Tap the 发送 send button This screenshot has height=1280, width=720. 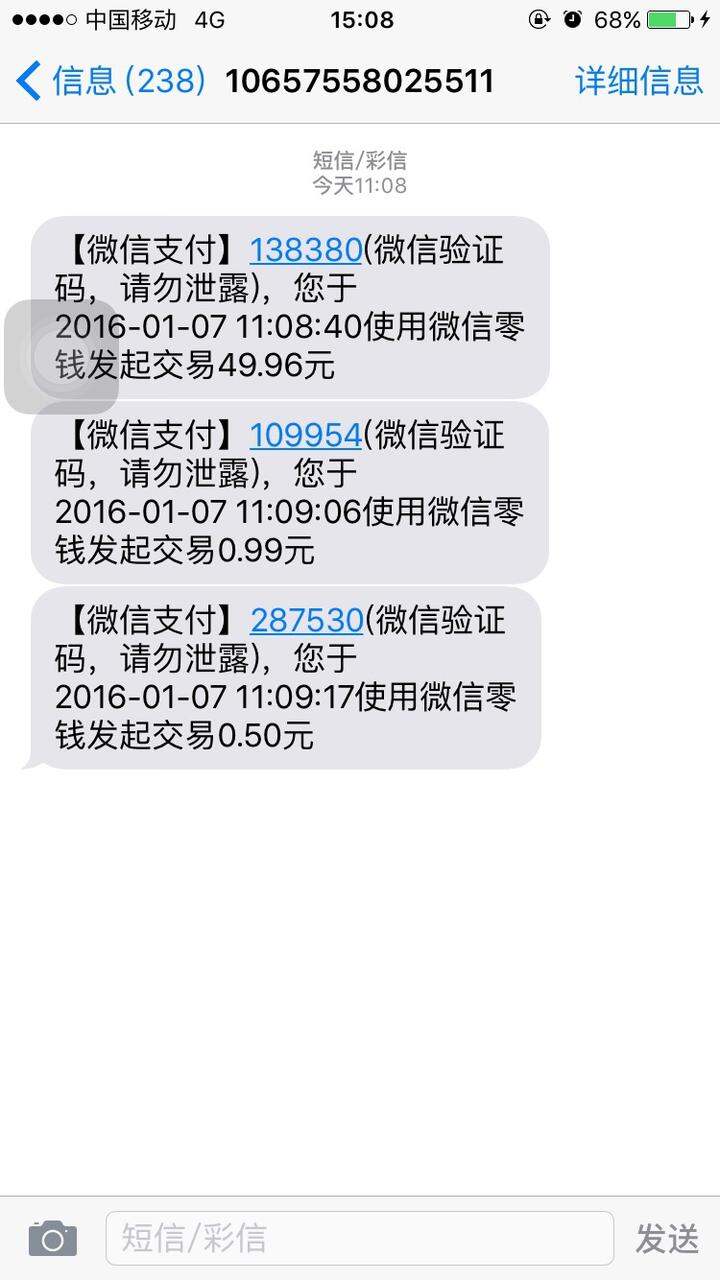[667, 1239]
